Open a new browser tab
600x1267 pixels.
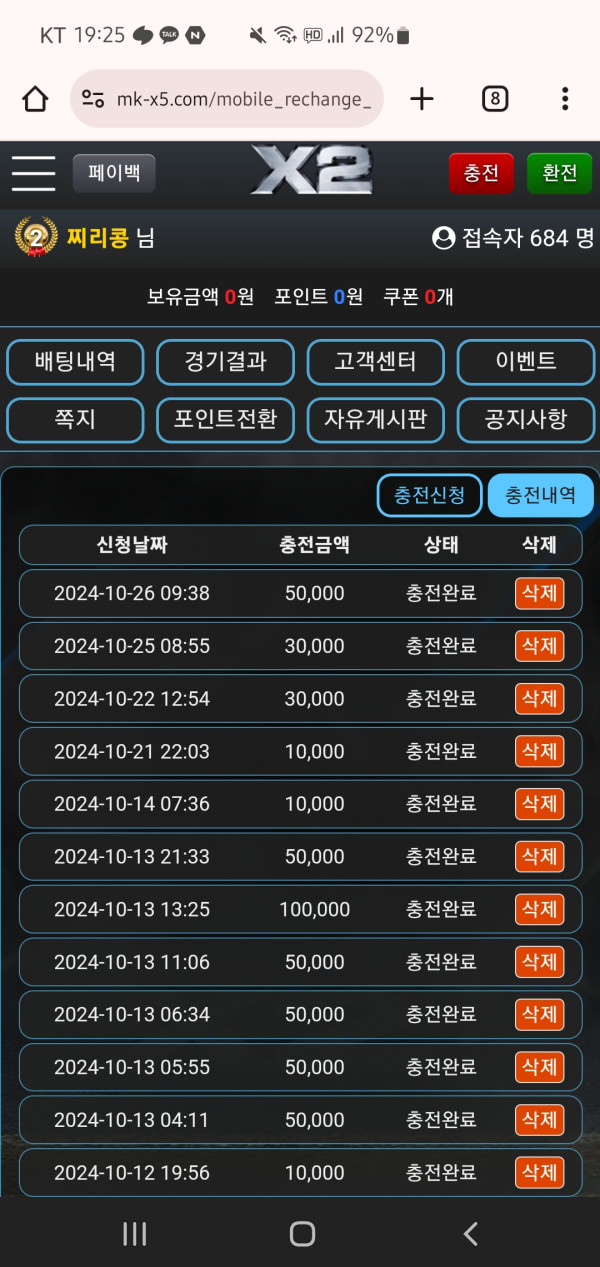[422, 98]
